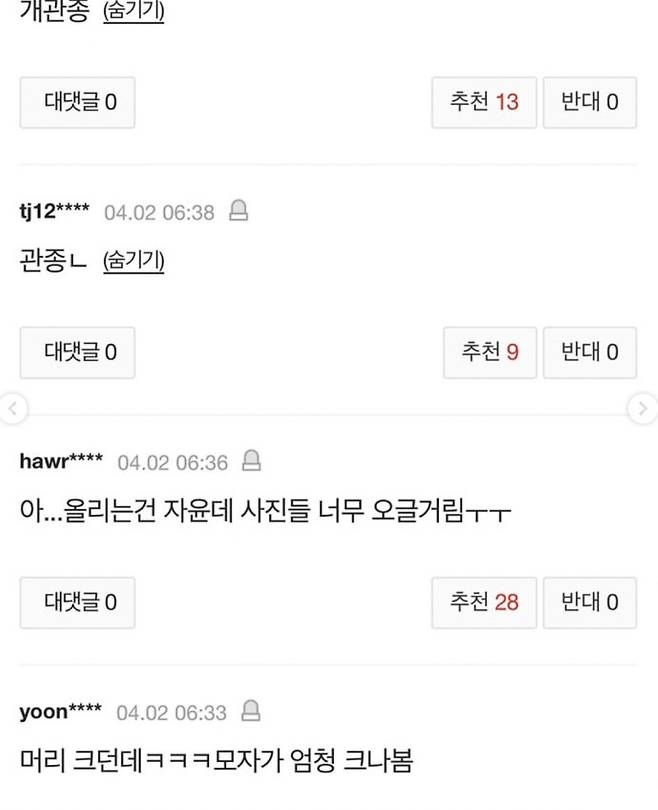The image size is (658, 810).
Task: Report hawr****'s comment using the siren icon
Action: point(252,461)
